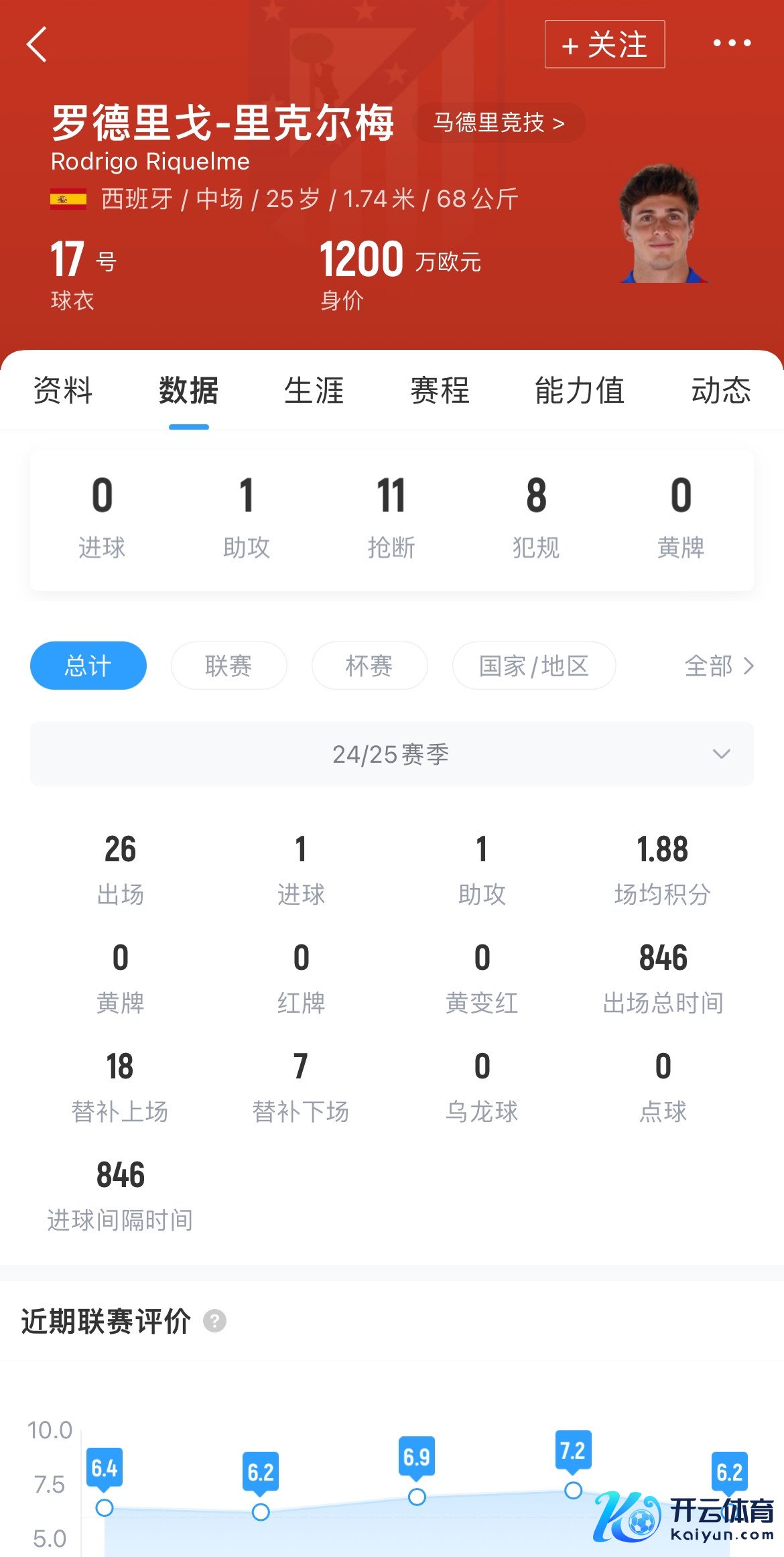The width and height of the screenshot is (784, 1557).
Task: Switch to the 赛程 tab
Action: point(440,390)
